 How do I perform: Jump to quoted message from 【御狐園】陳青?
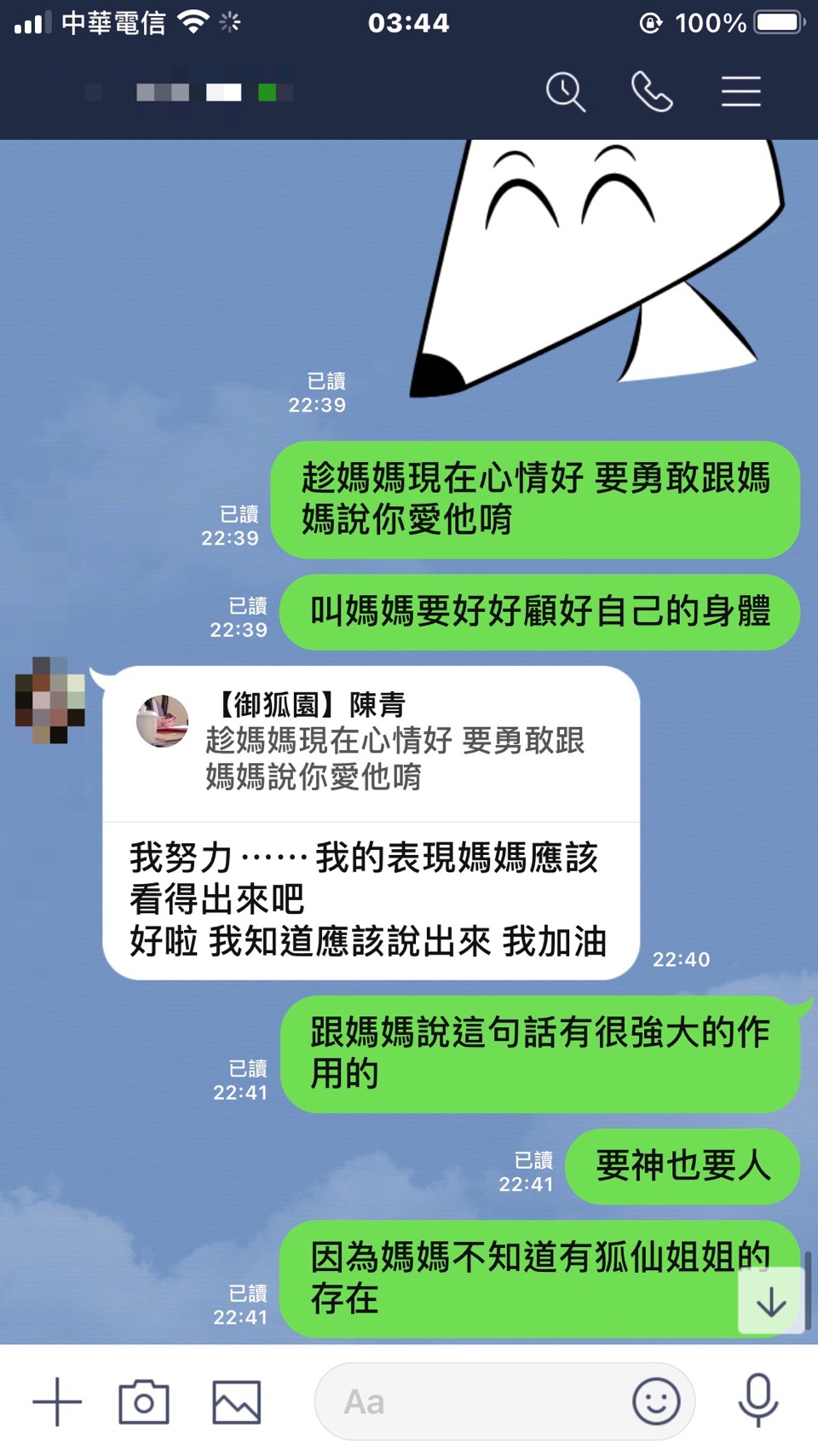click(371, 742)
